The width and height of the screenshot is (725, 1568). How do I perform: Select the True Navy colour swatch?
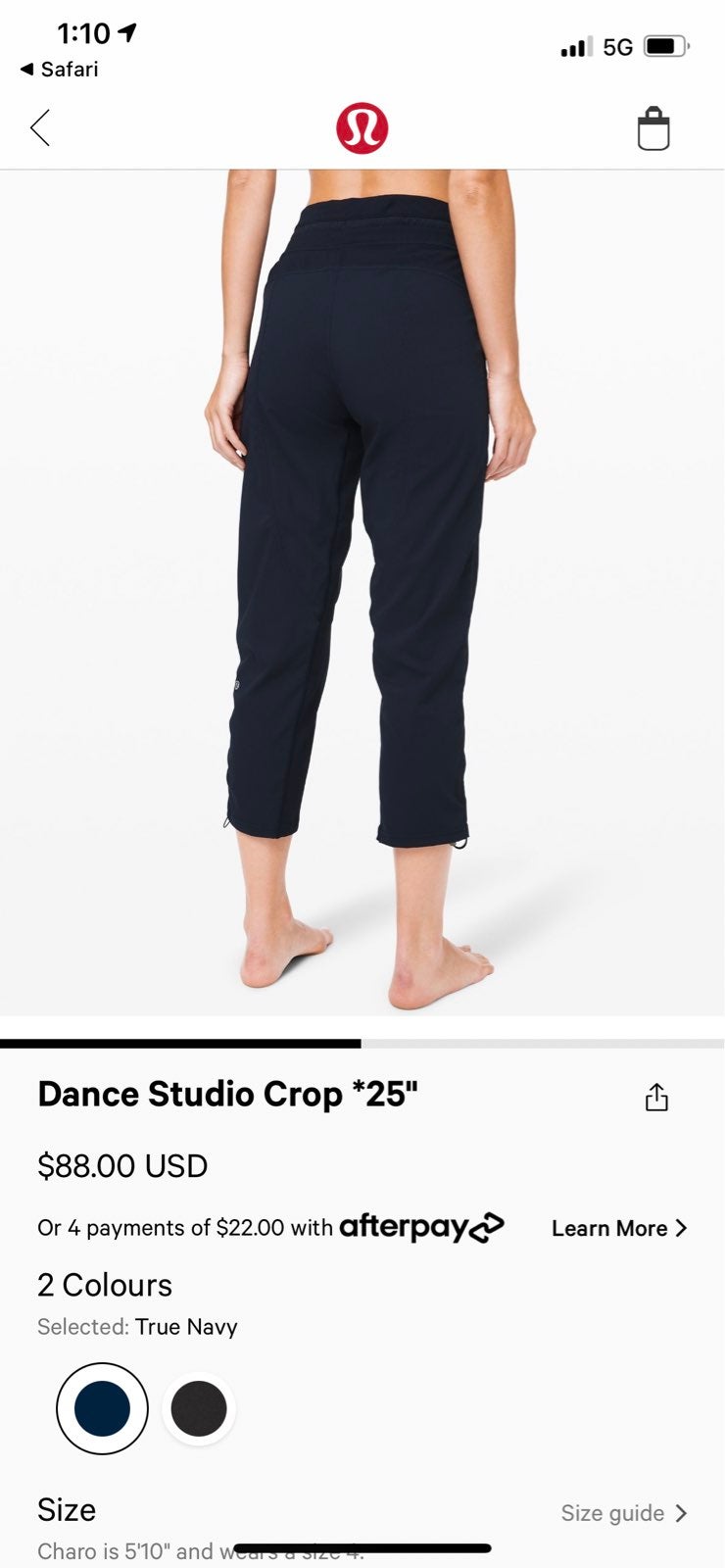(102, 1408)
